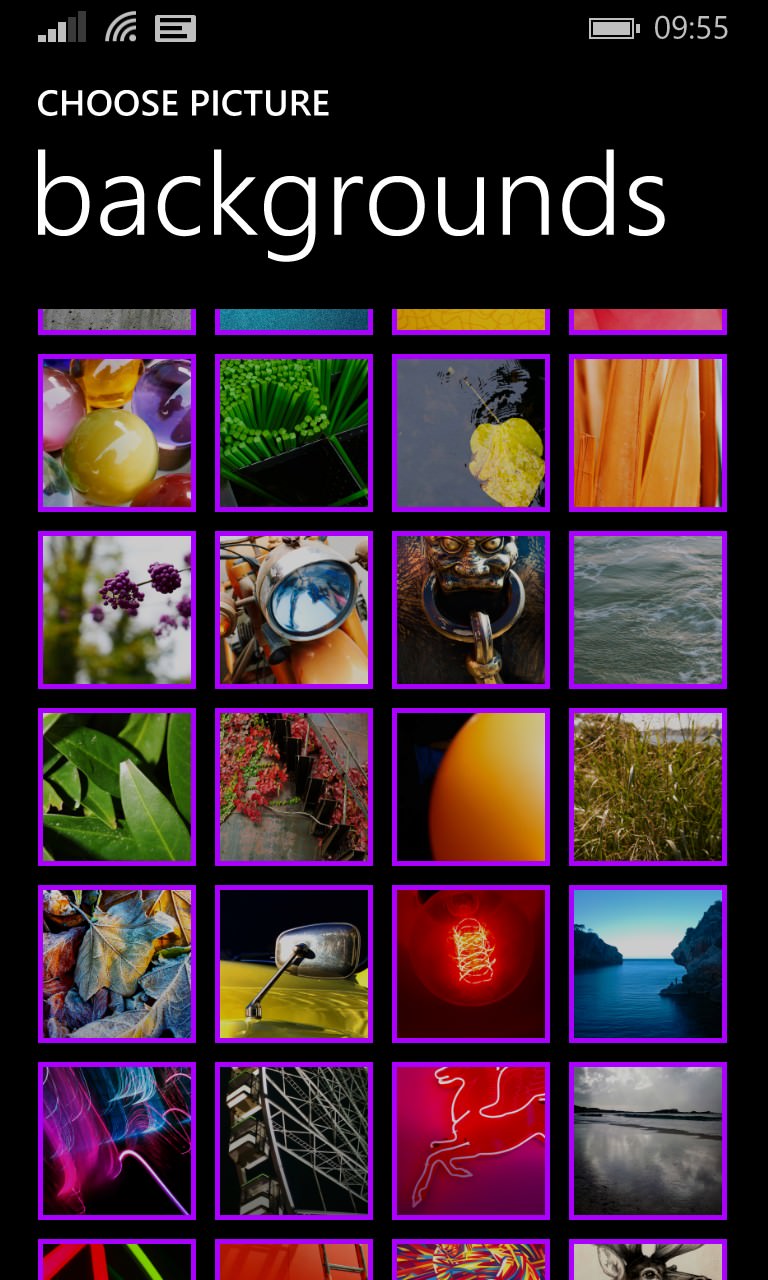
Task: Select the ferris wheel structure image
Action: click(294, 1141)
